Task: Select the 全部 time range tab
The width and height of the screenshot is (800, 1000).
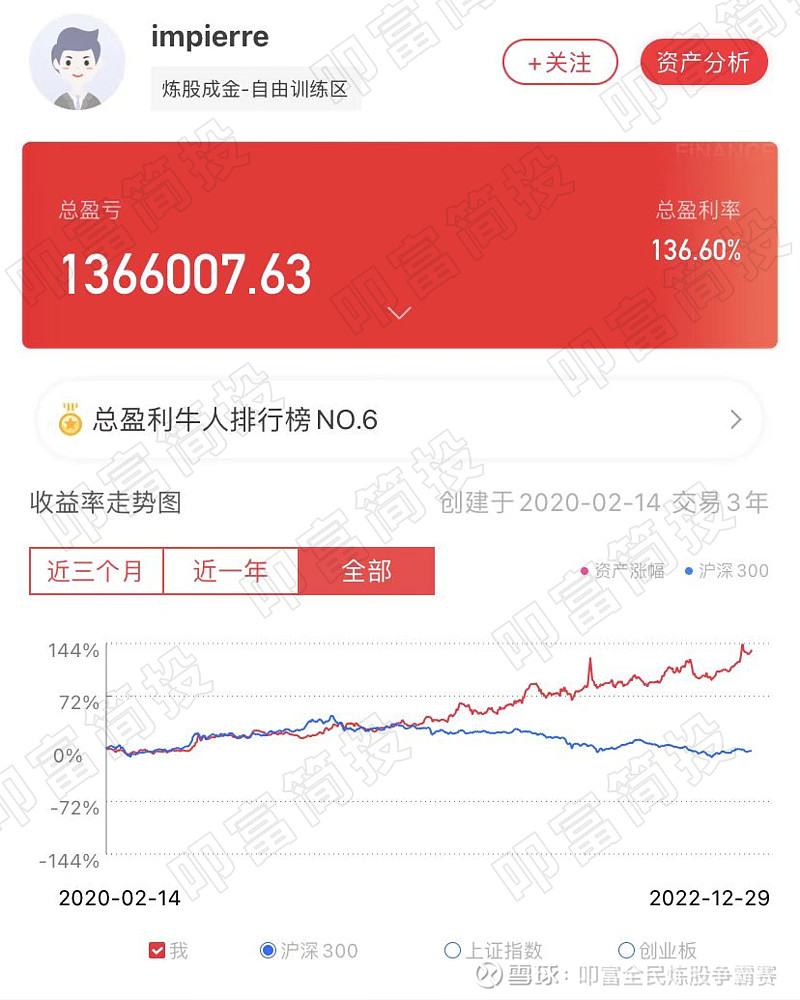Action: pyautogui.click(x=366, y=571)
